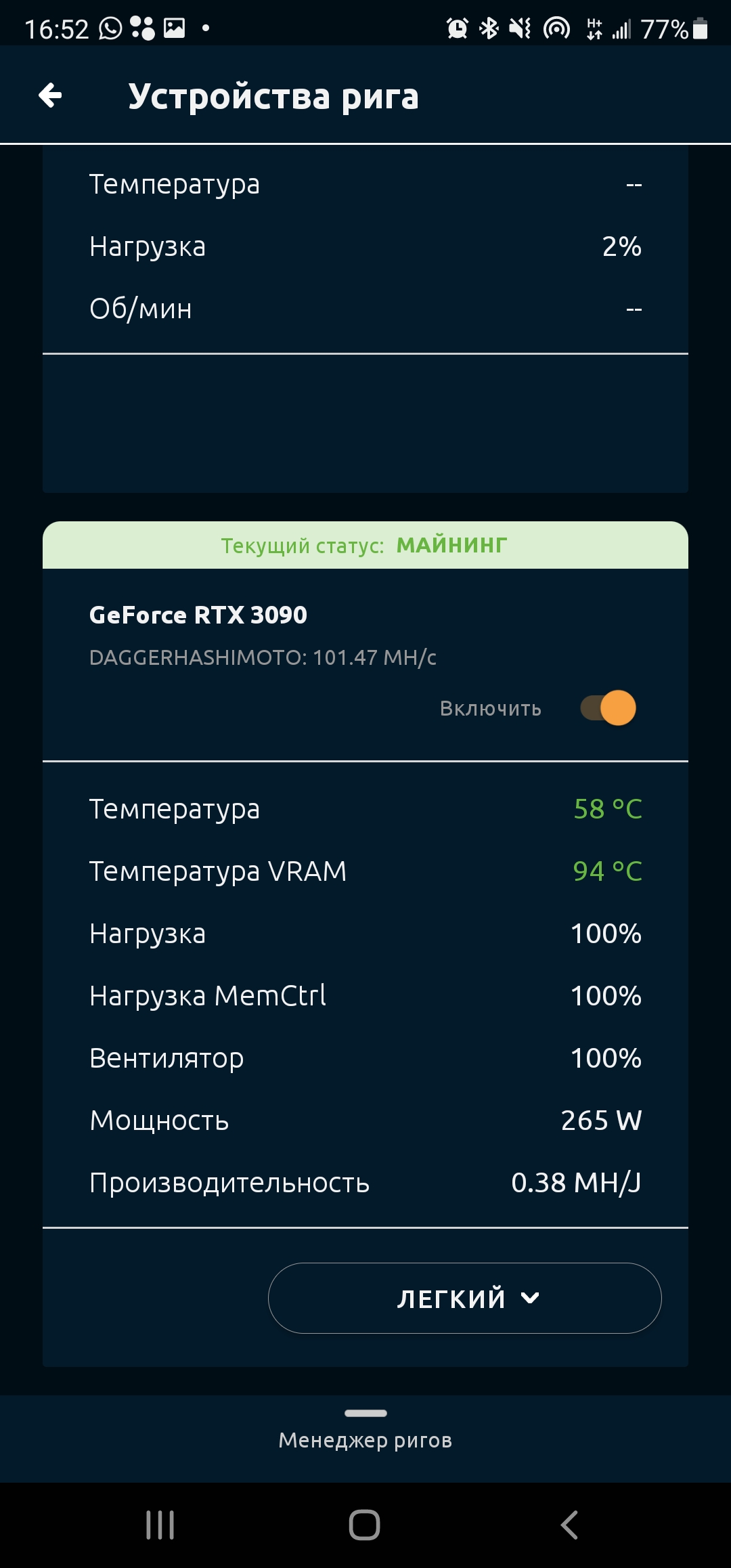Screen dimensions: 731x1568
Task: Tap the system back button
Action: tap(569, 1525)
